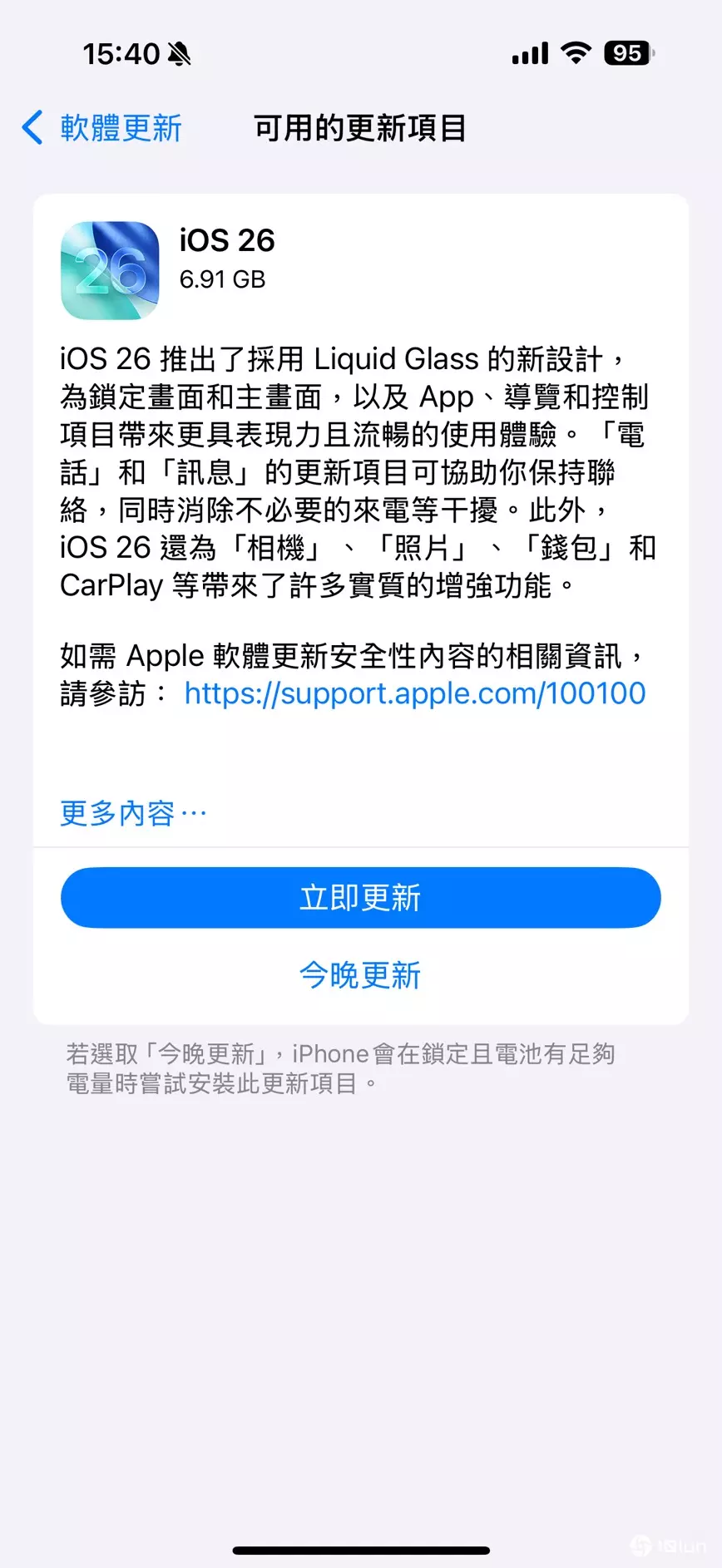Viewport: 722px width, 1568px height.
Task: Expand 更多內容 for more details
Action: pos(133,813)
